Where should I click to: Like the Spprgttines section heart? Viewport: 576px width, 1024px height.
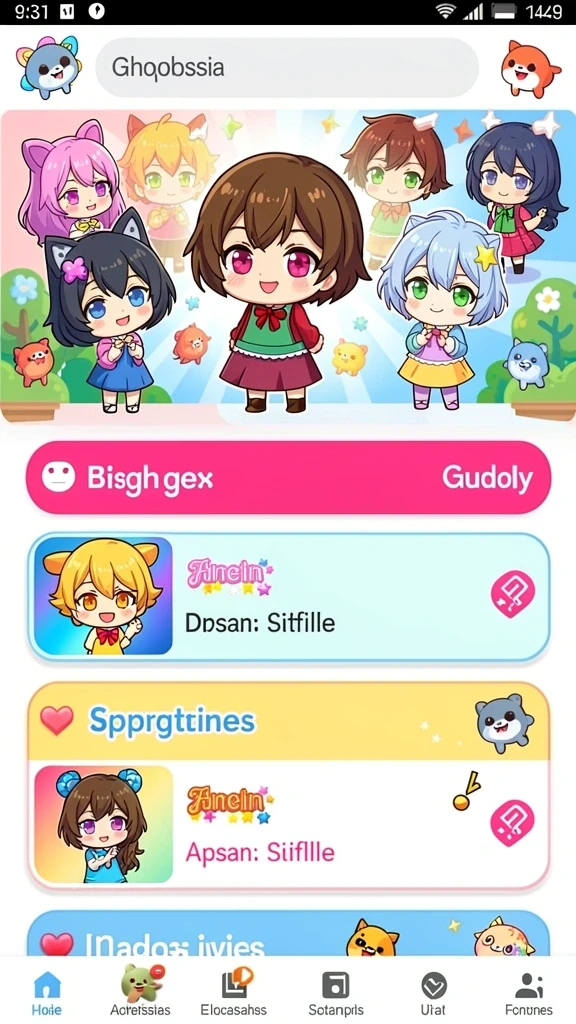point(57,720)
